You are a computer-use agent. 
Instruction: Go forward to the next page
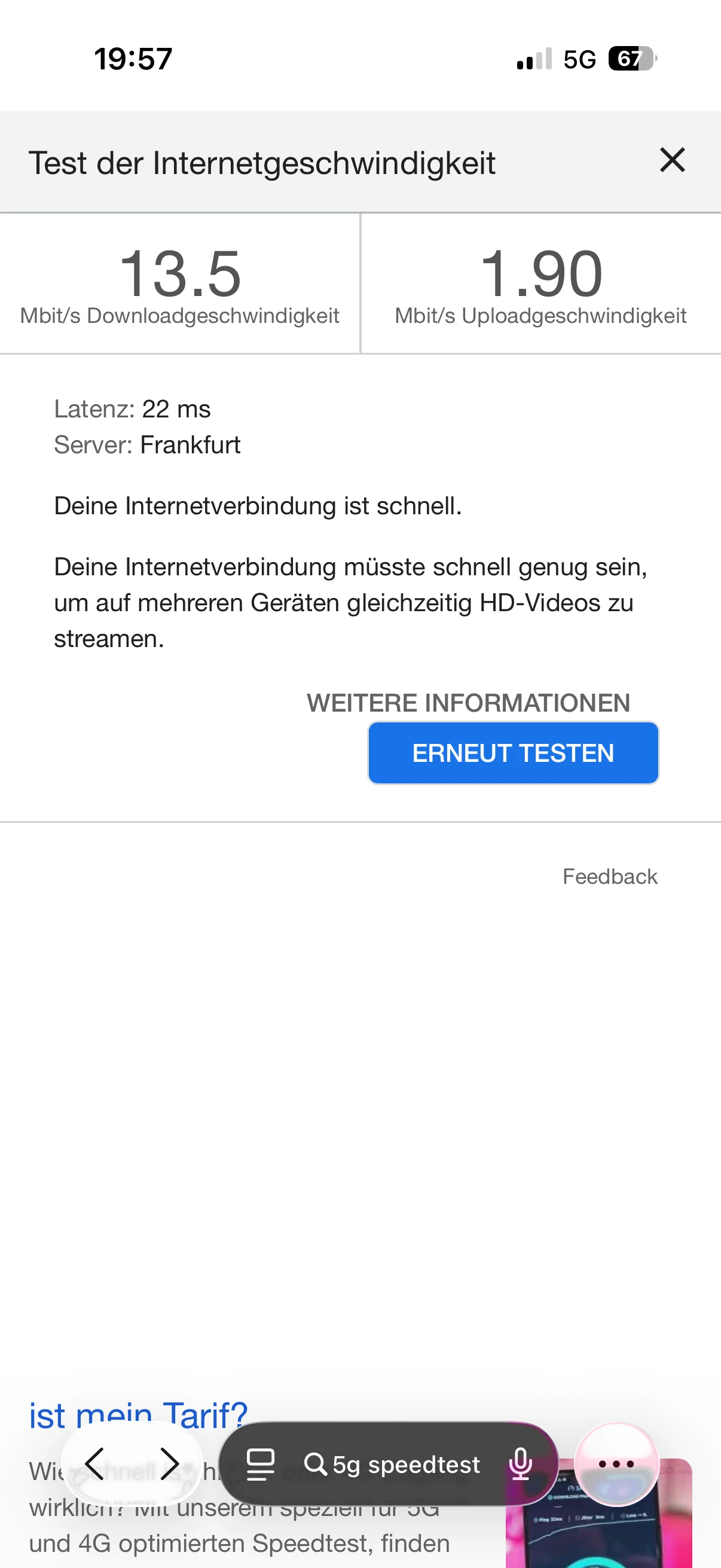coord(169,1464)
